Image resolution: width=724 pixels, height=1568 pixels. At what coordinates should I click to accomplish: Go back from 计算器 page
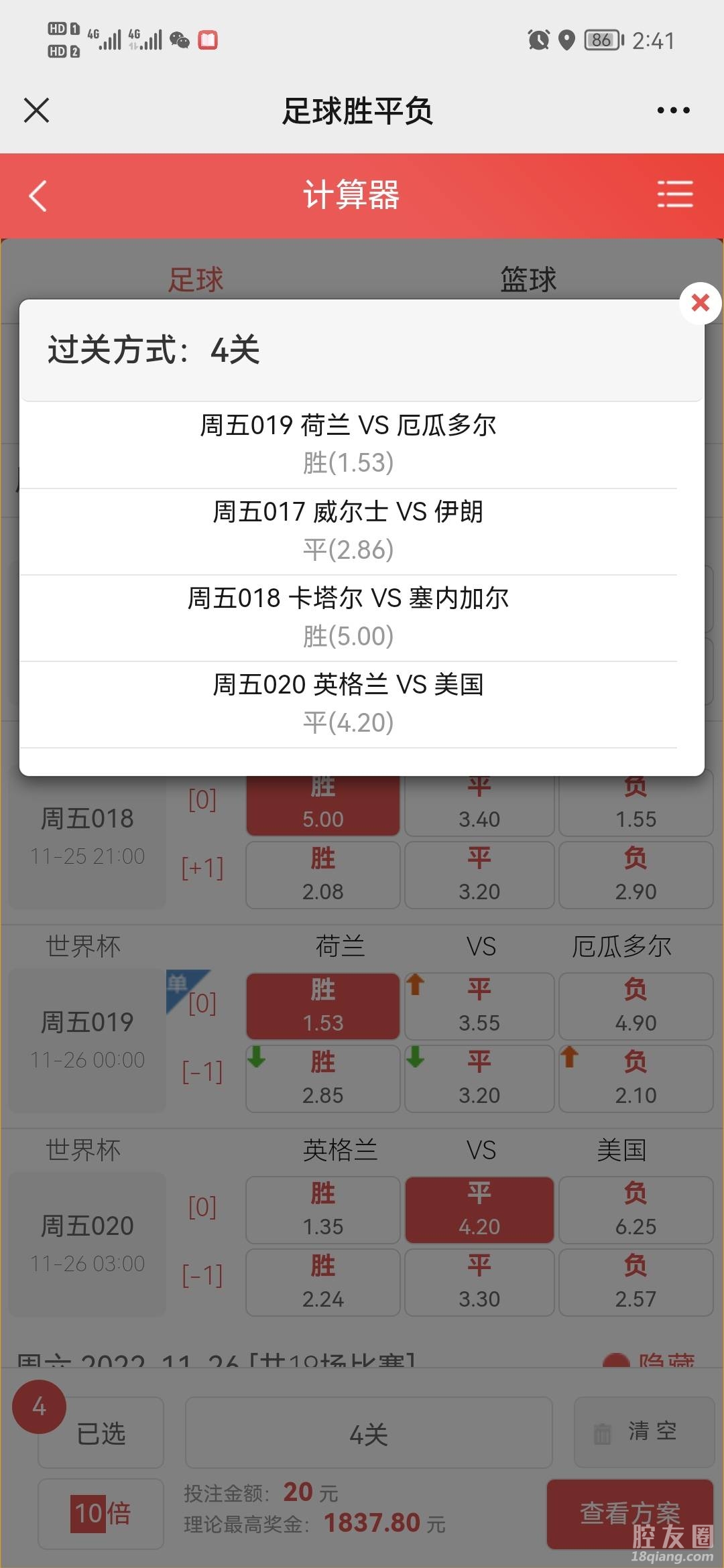pos(38,196)
